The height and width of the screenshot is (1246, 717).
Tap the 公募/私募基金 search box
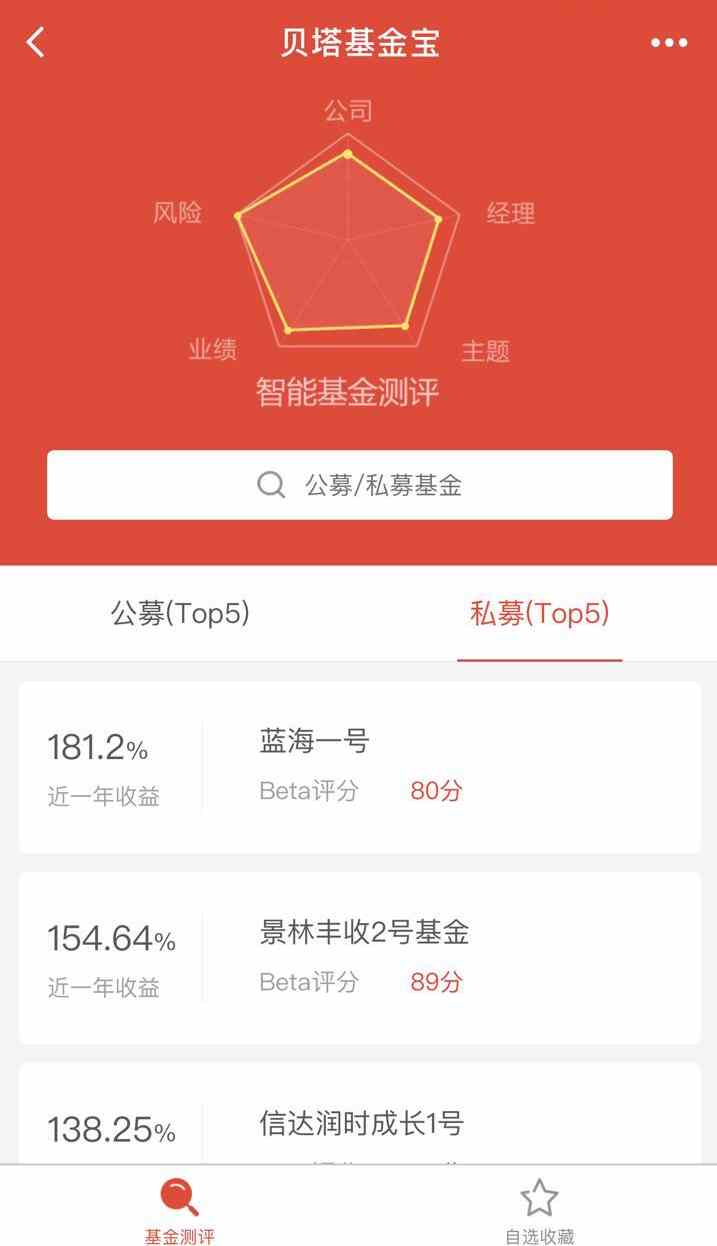pos(359,485)
